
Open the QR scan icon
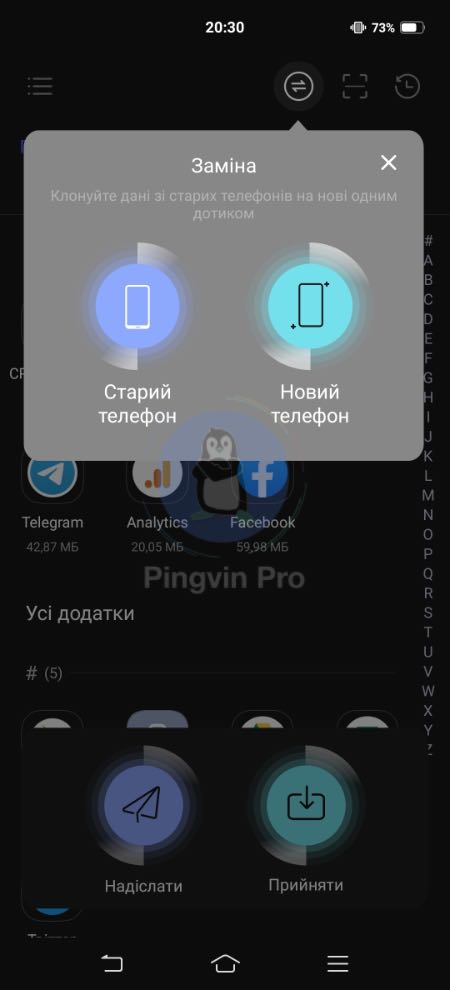(x=355, y=86)
